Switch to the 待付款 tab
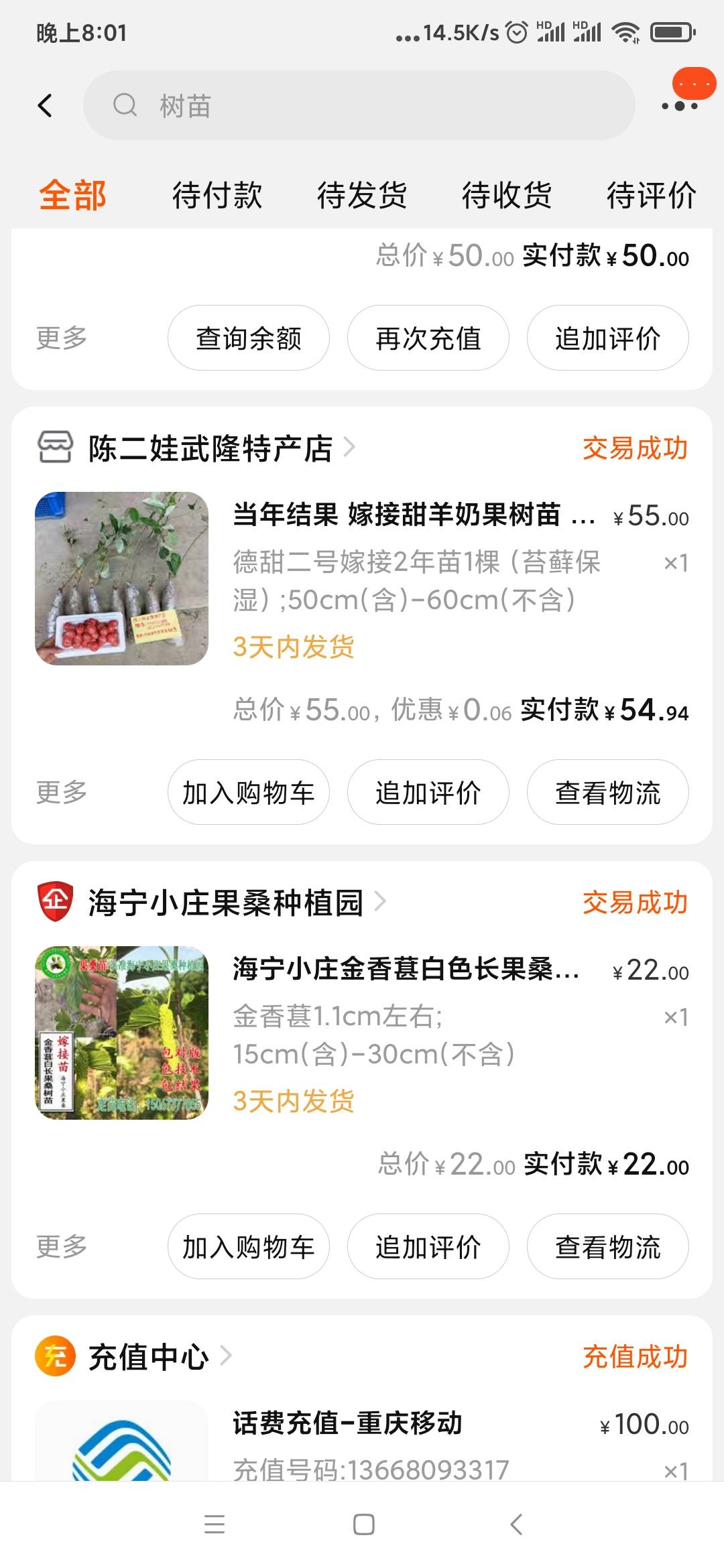 click(217, 196)
